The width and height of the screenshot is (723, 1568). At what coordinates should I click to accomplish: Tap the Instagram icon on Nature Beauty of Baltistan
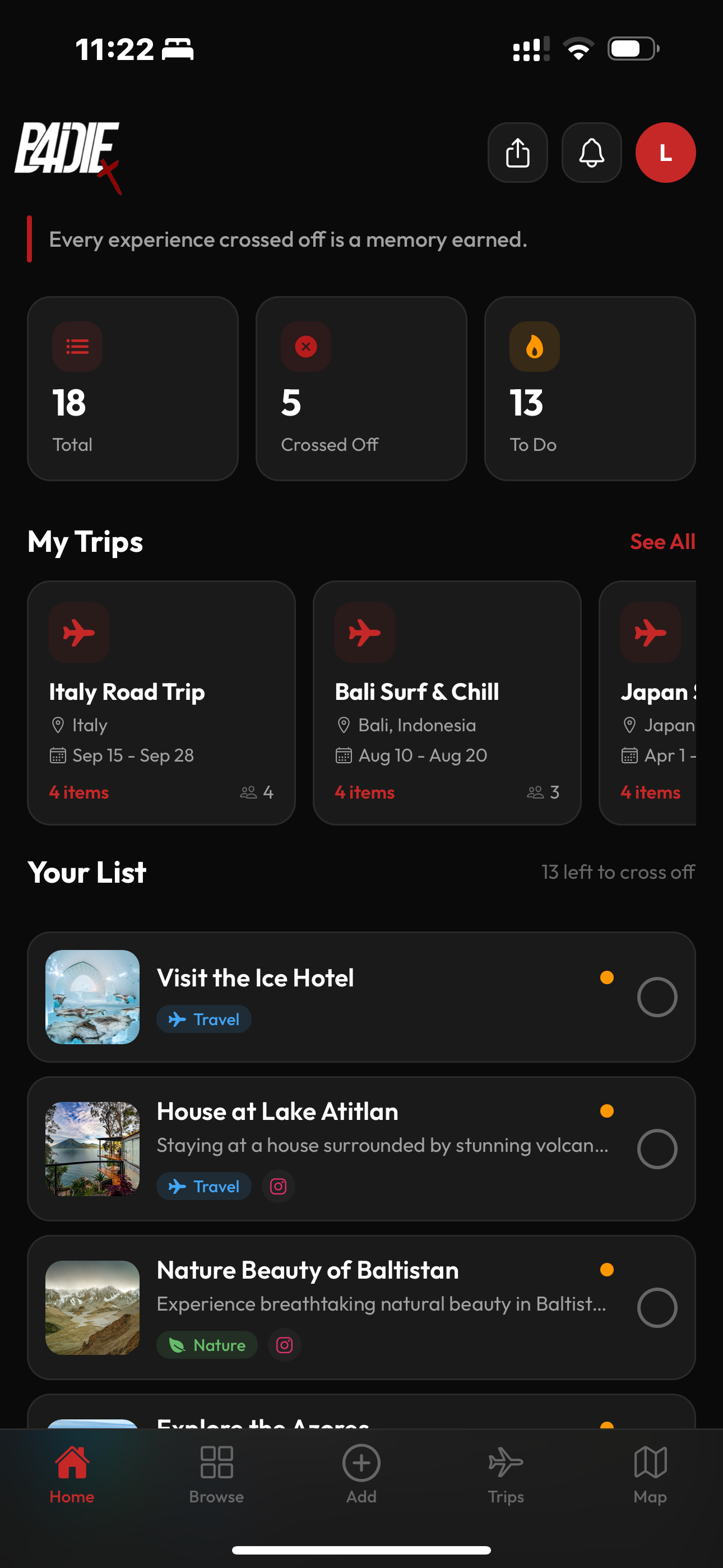284,1345
